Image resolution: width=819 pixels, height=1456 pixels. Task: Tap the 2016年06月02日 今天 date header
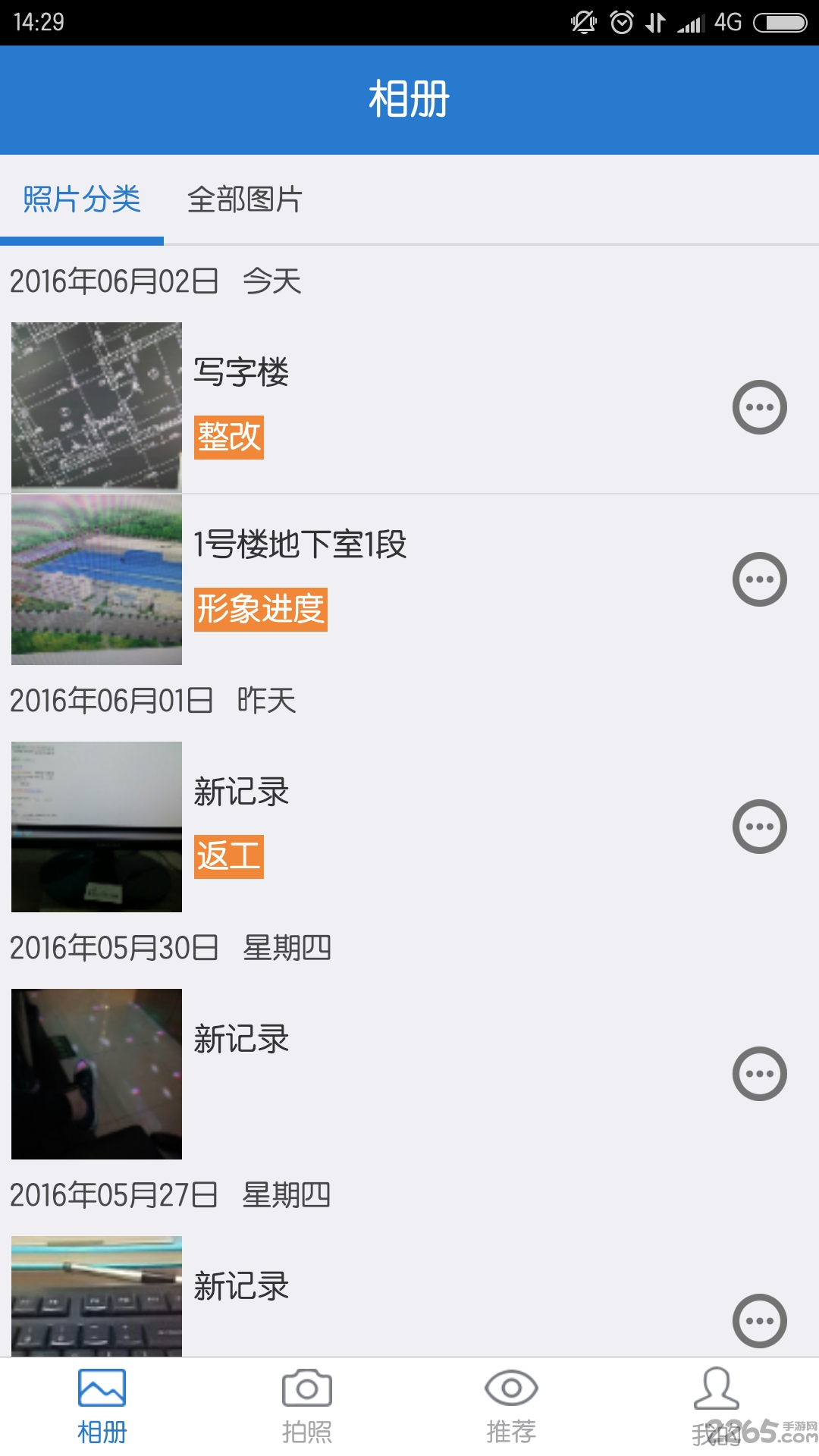tap(155, 281)
